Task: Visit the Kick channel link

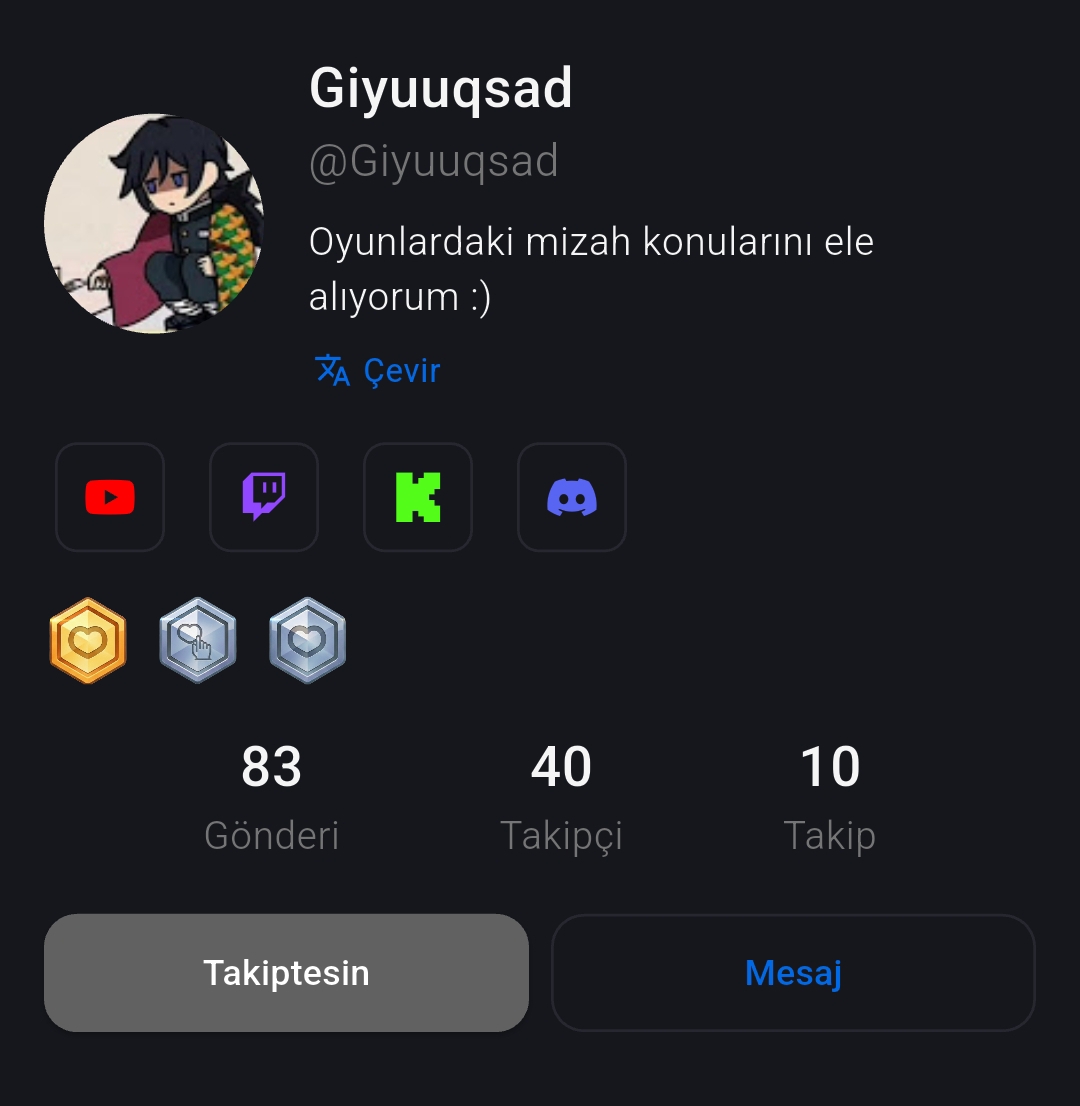Action: click(x=418, y=497)
